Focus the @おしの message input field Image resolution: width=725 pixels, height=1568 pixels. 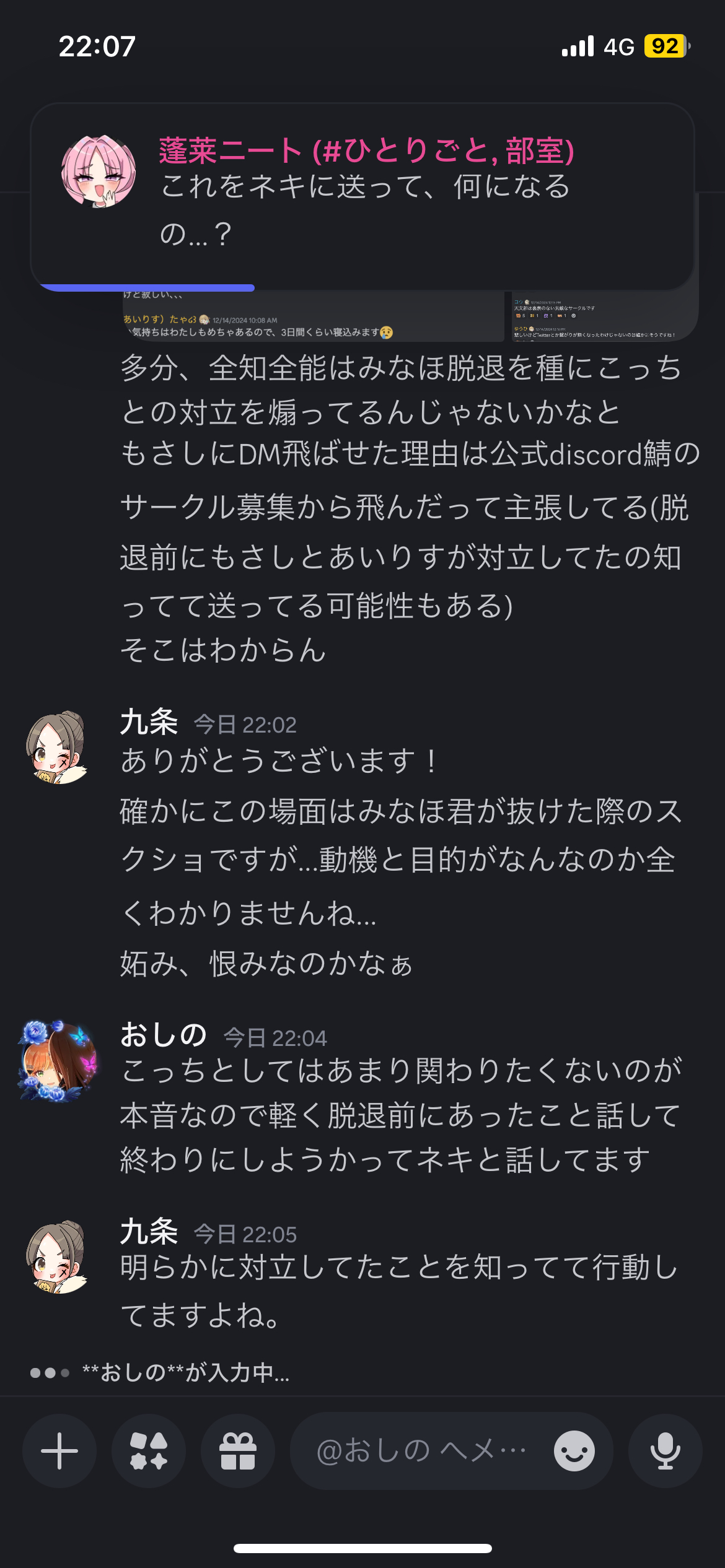click(421, 1451)
